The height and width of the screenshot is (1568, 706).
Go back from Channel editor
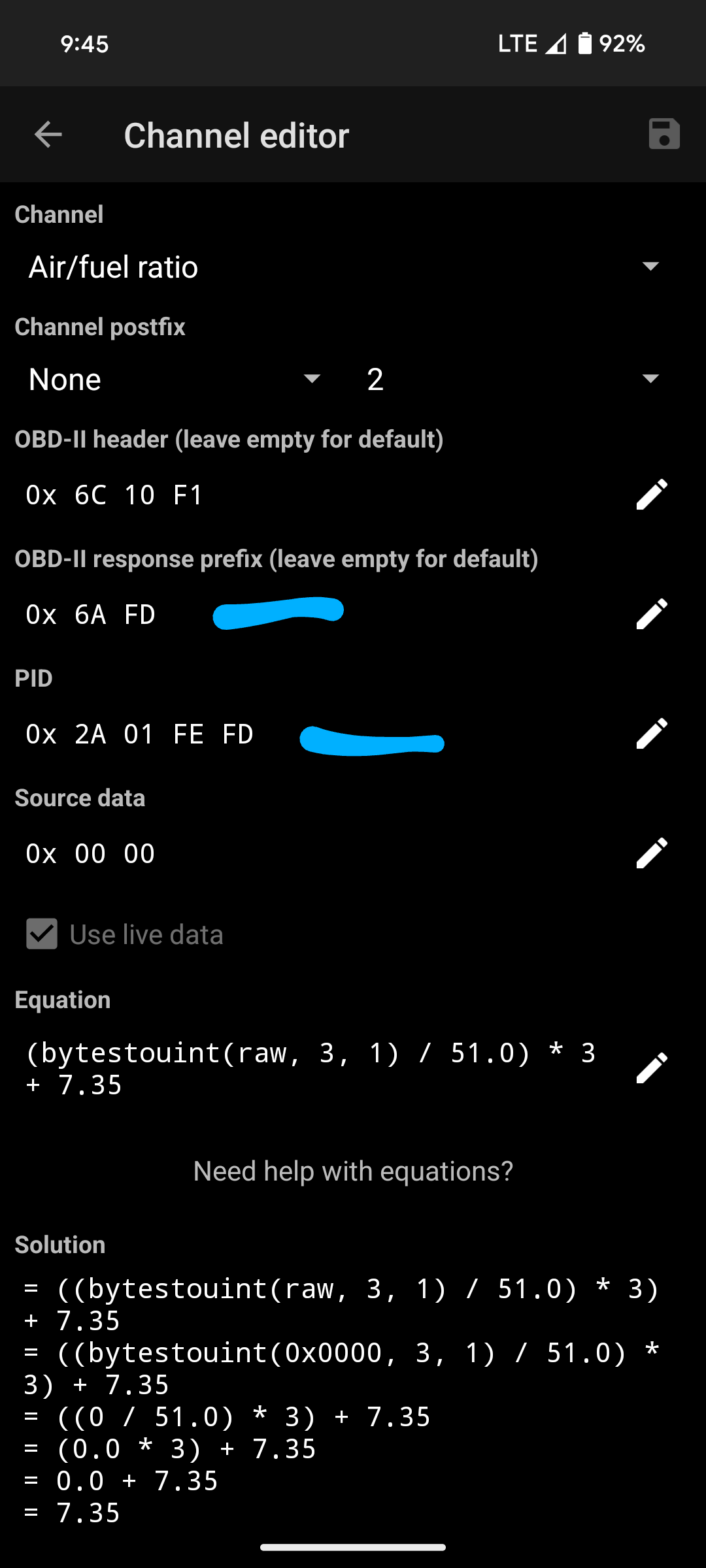point(48,135)
